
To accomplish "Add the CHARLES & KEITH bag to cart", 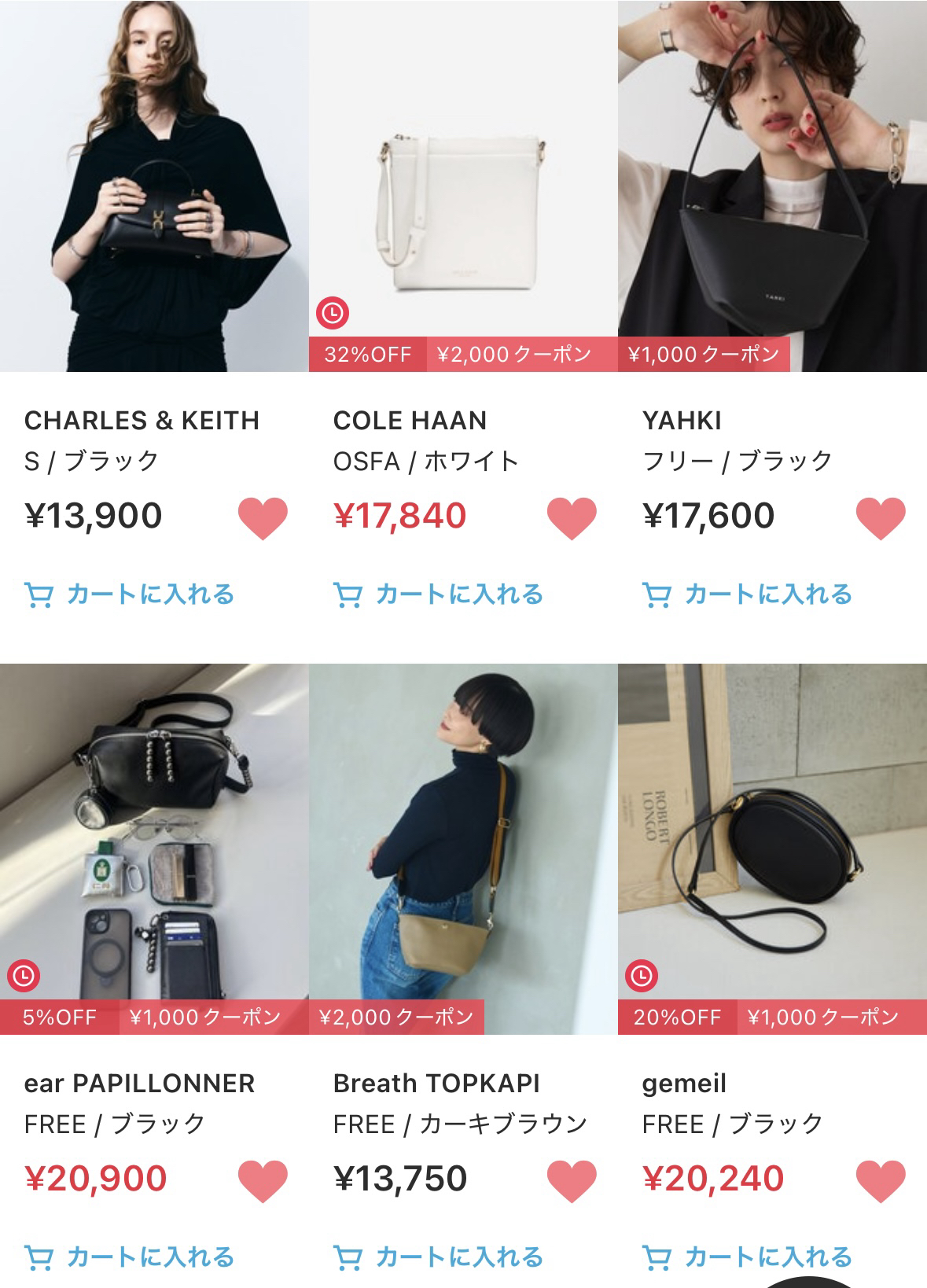I will (x=131, y=594).
